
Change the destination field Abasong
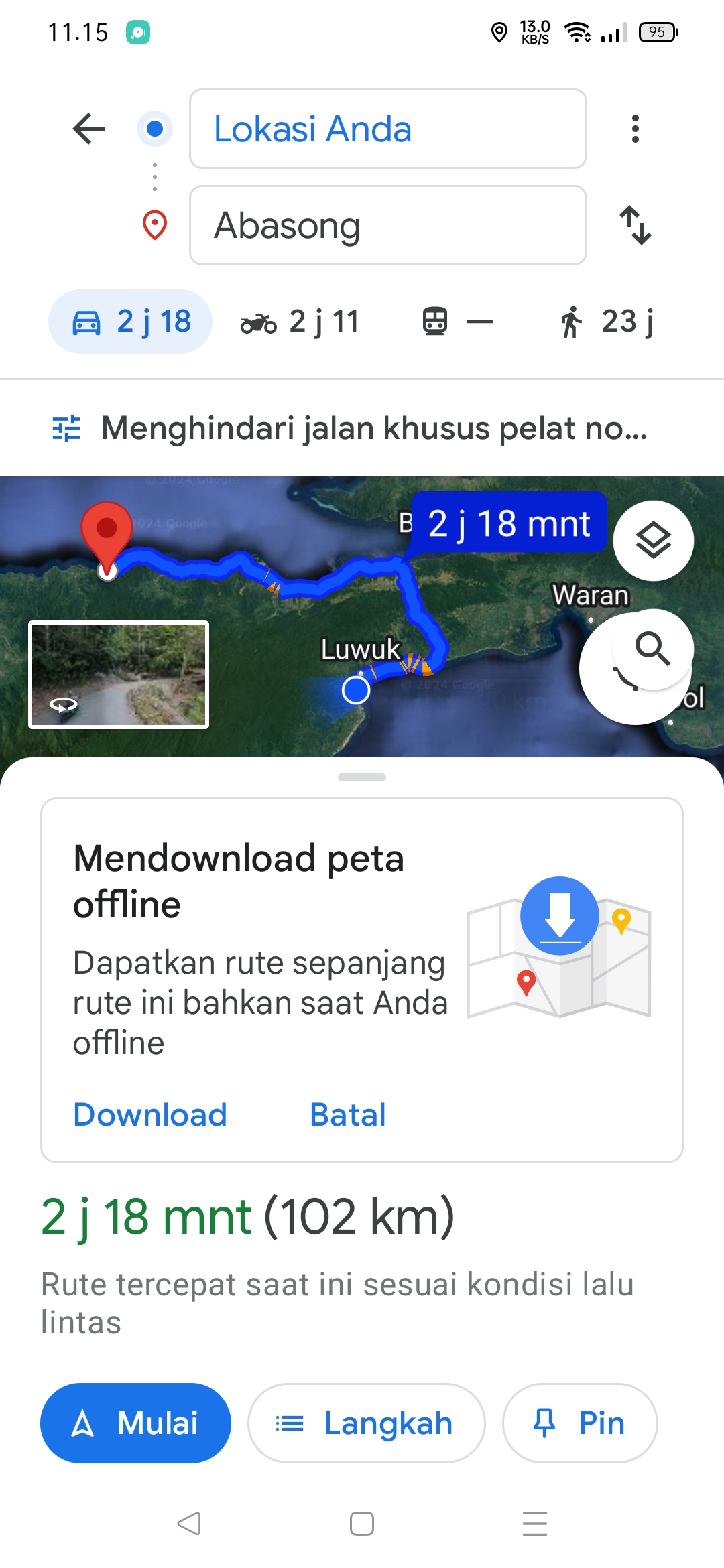coord(388,225)
